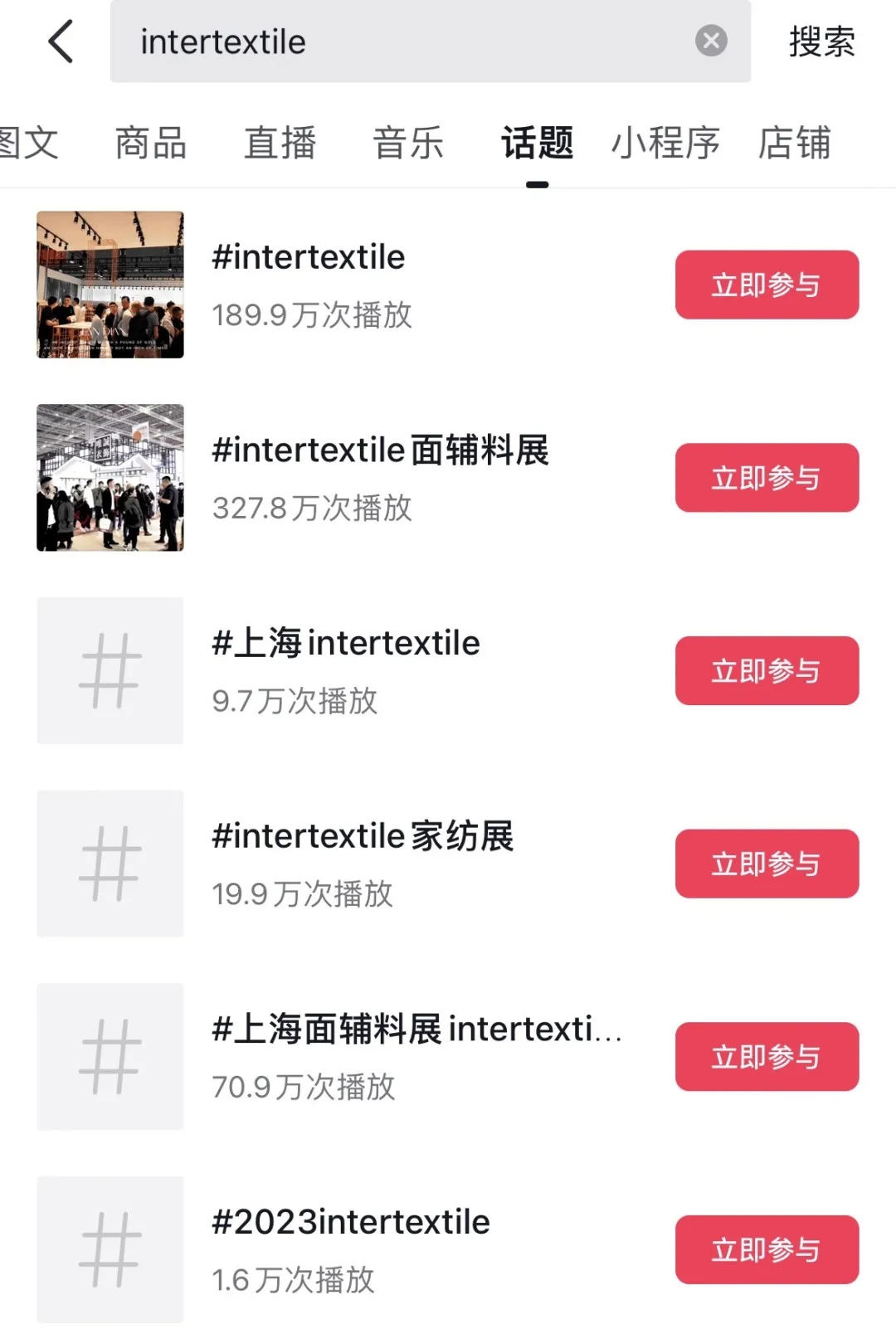
Task: Click the hashtag icon beside #上海面辅料展
Action: (110, 1057)
